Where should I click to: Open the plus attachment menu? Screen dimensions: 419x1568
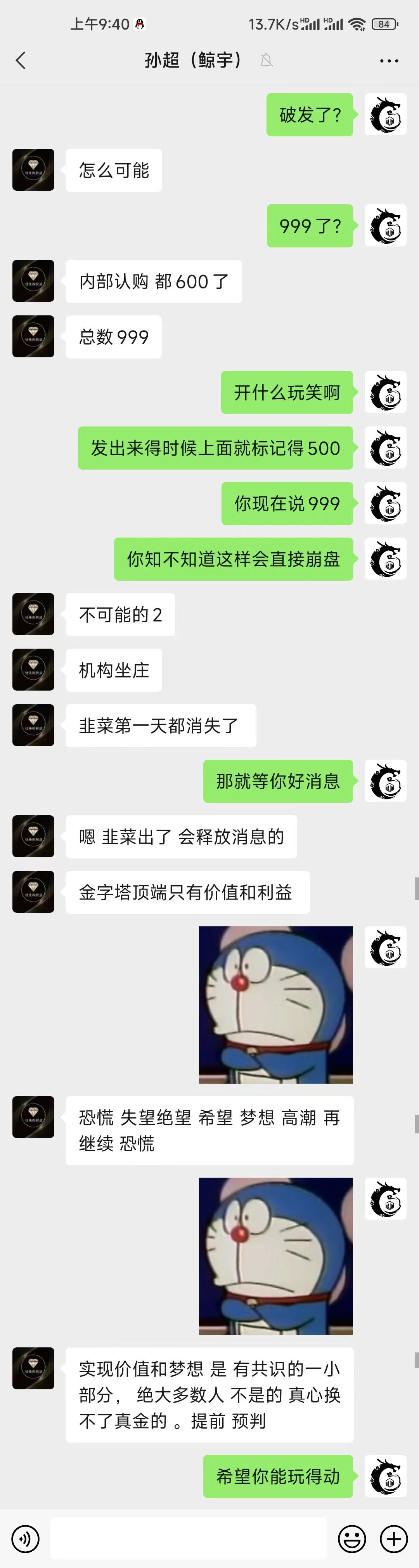393,1539
